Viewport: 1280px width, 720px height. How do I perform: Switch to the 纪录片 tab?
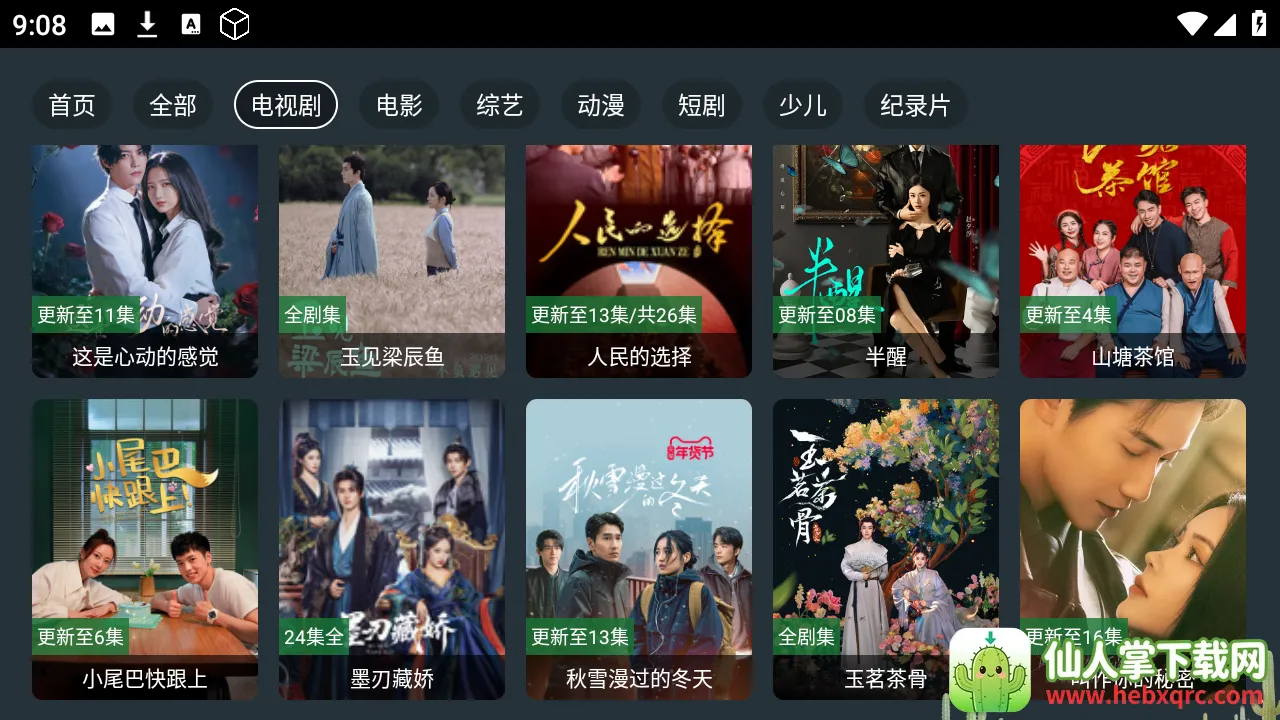(915, 105)
